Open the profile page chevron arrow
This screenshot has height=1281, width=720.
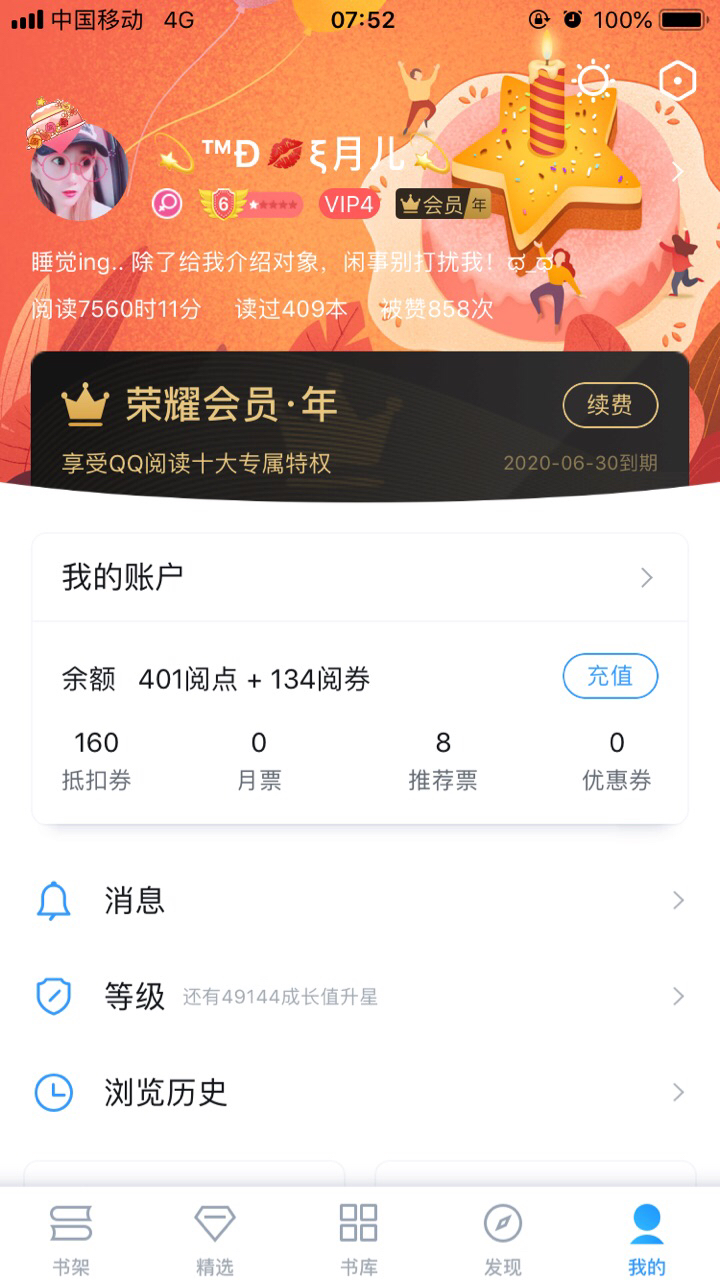(678, 172)
